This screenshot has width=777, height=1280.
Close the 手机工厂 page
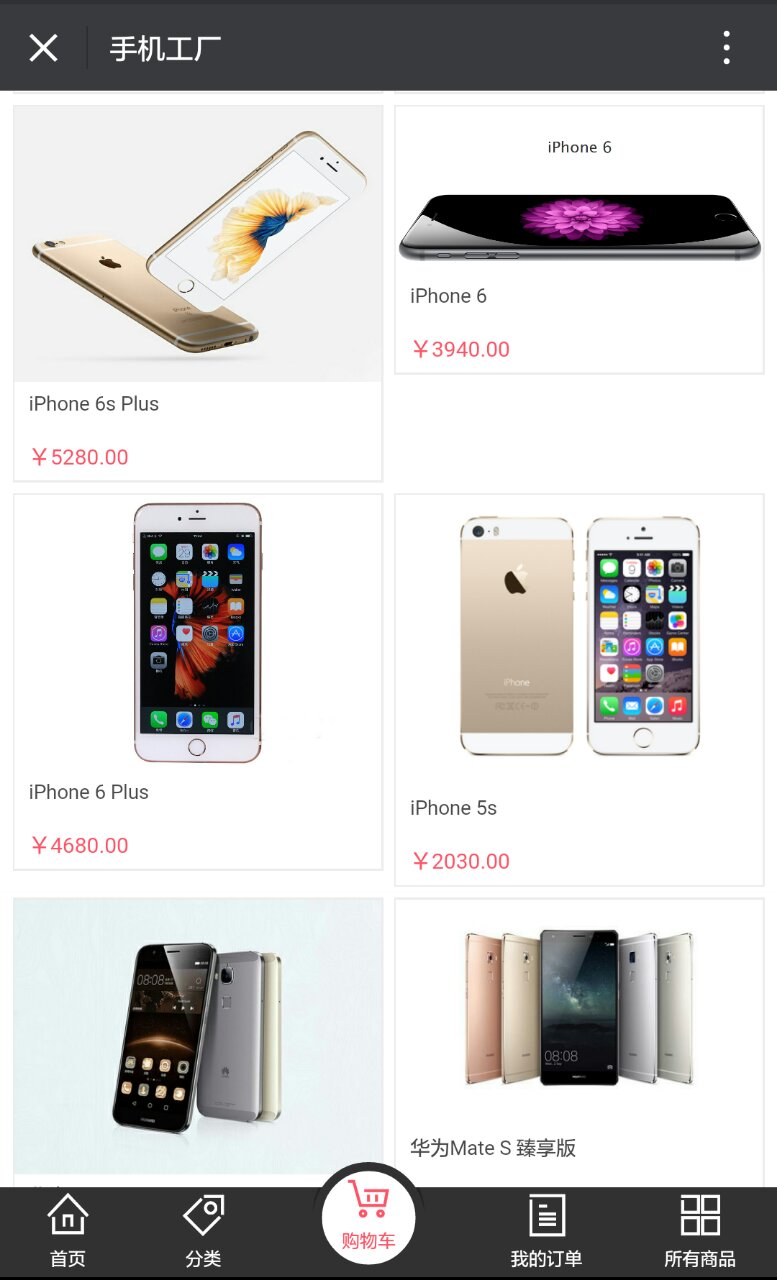pos(43,47)
